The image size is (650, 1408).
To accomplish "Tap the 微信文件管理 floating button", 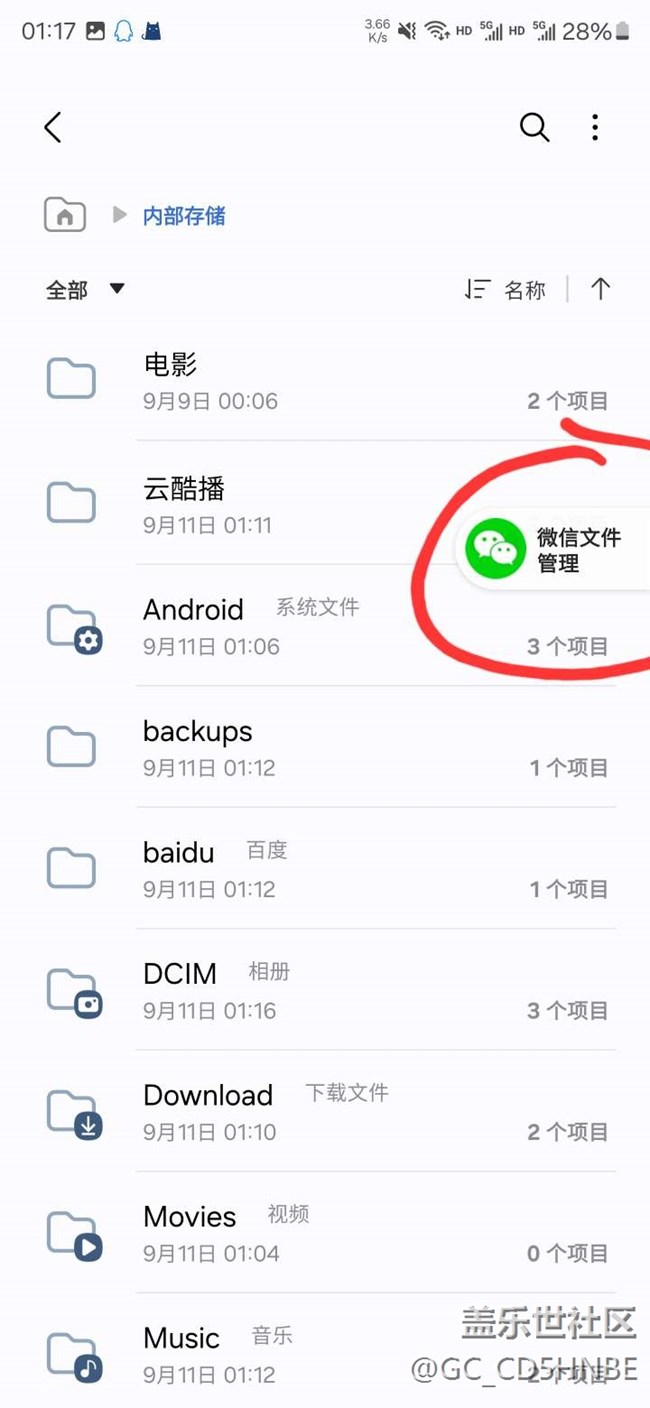I will [553, 549].
